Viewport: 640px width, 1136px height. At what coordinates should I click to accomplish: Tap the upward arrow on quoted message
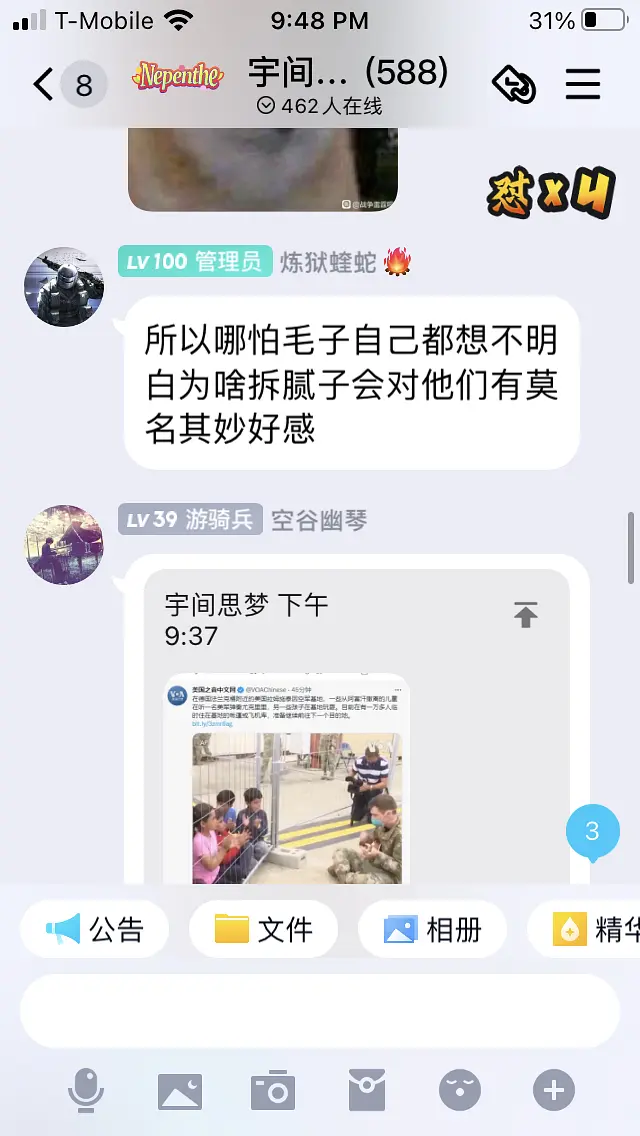[526, 615]
